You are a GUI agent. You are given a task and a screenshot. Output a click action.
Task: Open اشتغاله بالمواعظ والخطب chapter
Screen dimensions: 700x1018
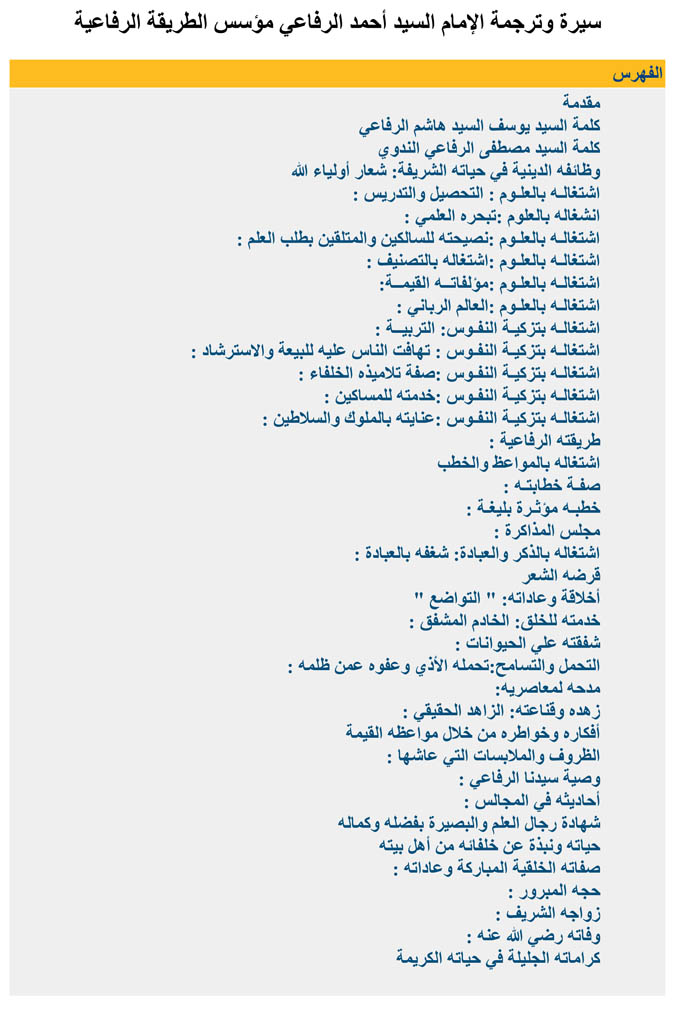tap(519, 463)
